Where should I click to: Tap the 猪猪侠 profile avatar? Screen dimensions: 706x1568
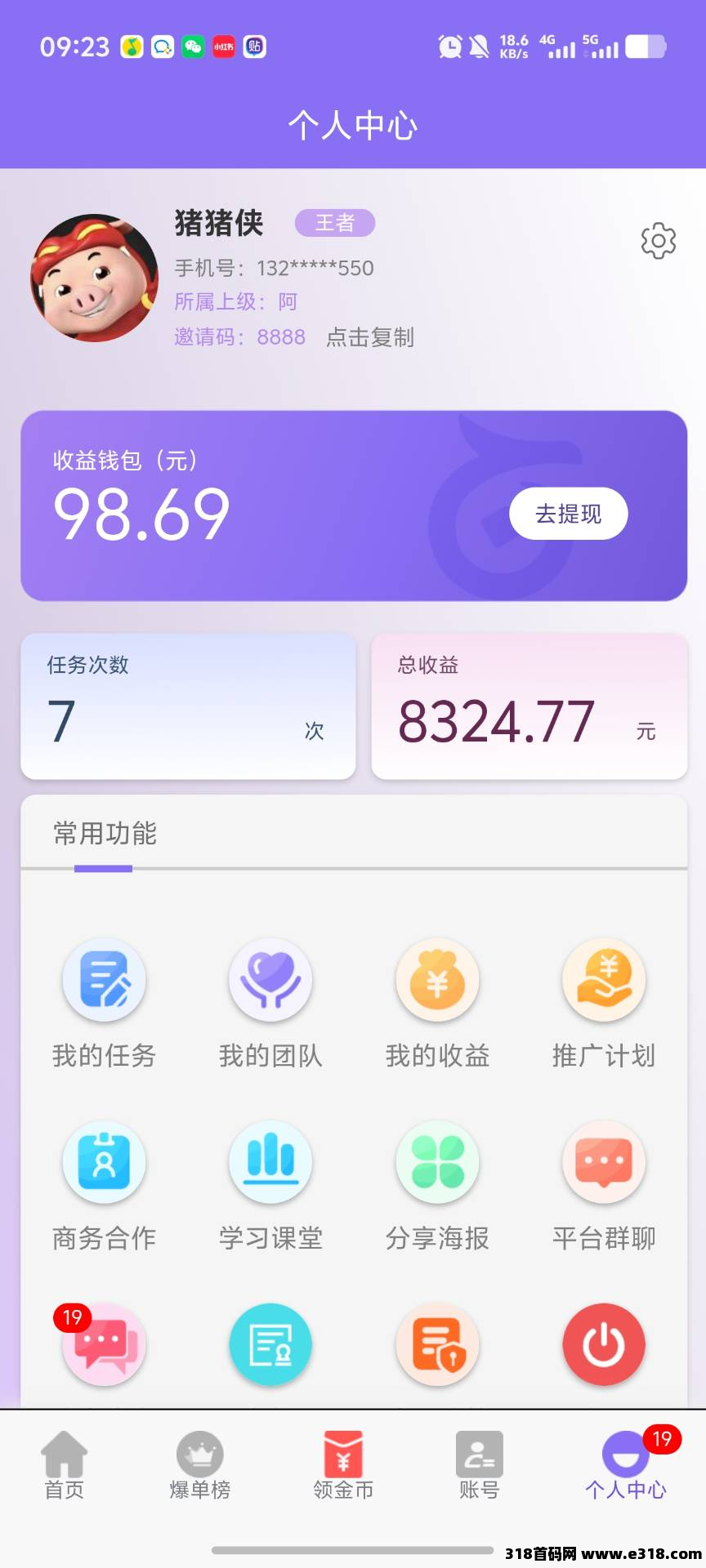click(x=94, y=278)
